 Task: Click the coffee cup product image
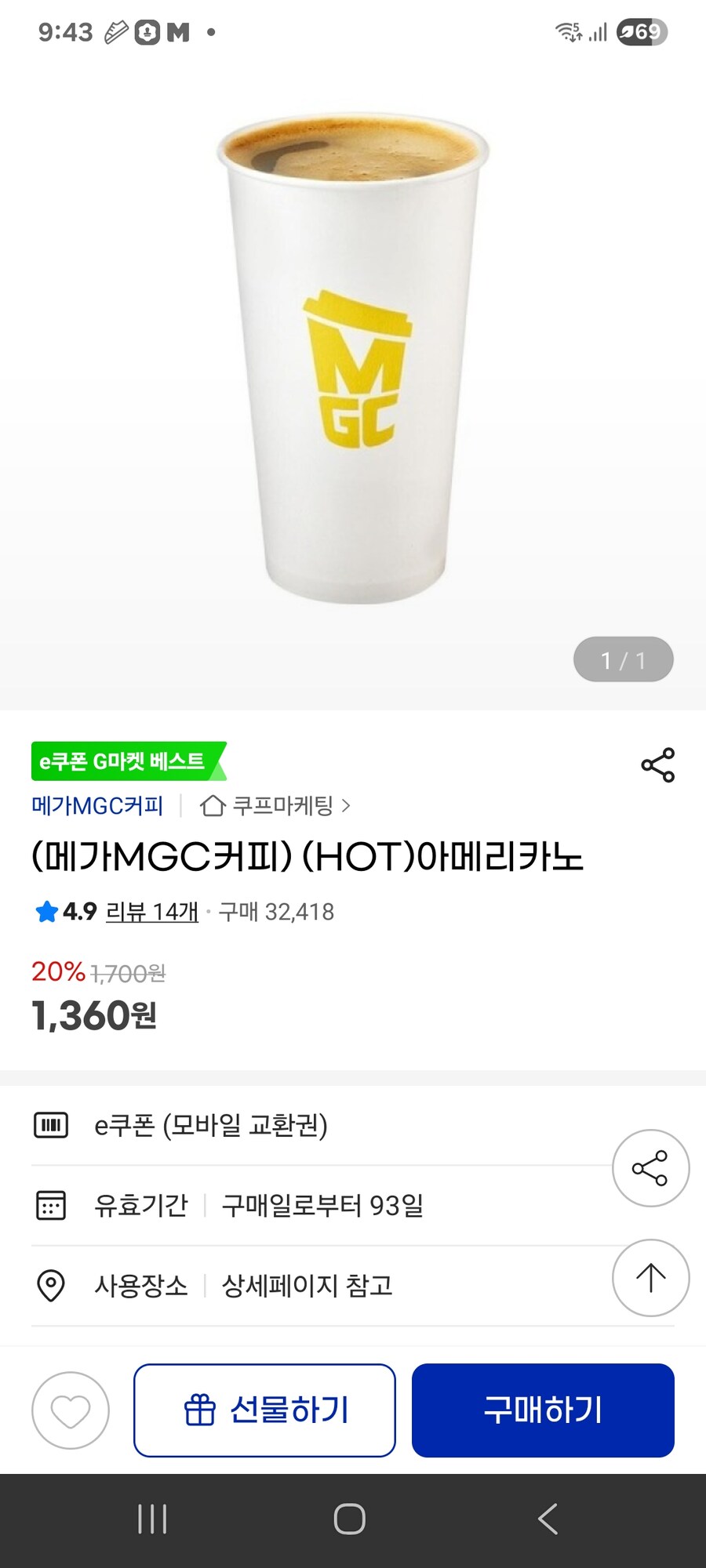[x=353, y=353]
